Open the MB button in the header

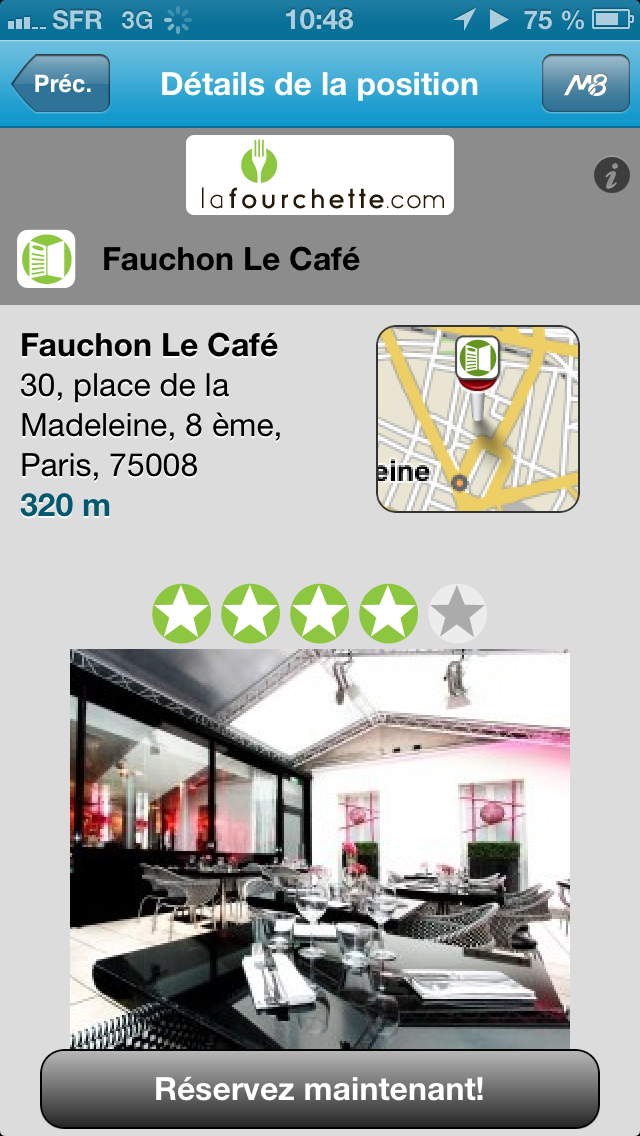click(586, 83)
